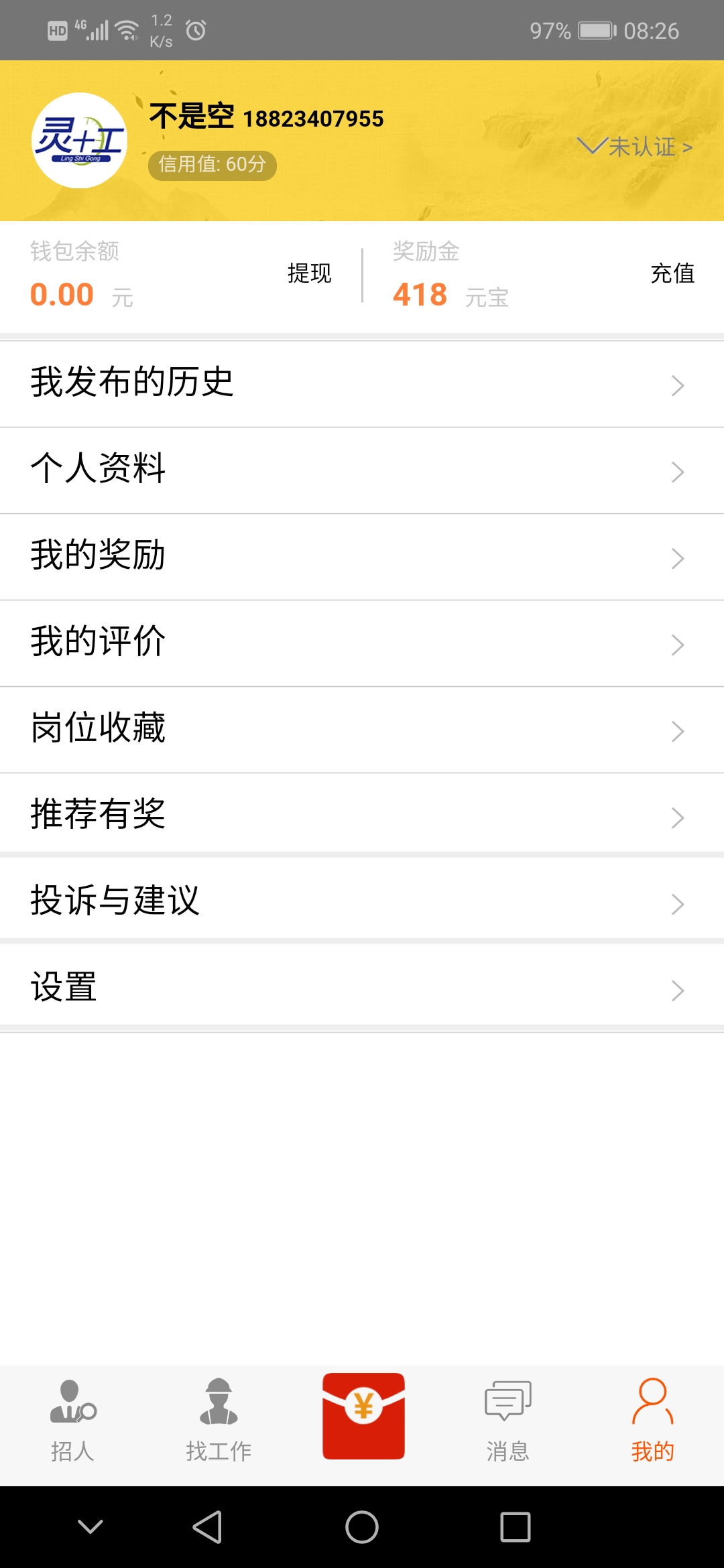Tap the system back button
Image resolution: width=724 pixels, height=1568 pixels.
(207, 1527)
